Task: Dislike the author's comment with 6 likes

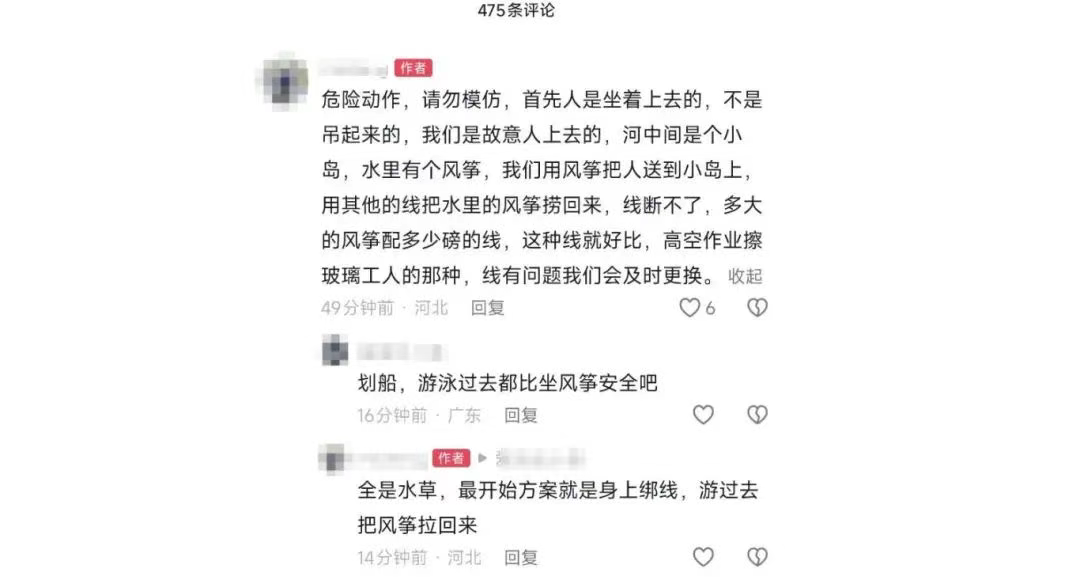Action: [x=758, y=308]
